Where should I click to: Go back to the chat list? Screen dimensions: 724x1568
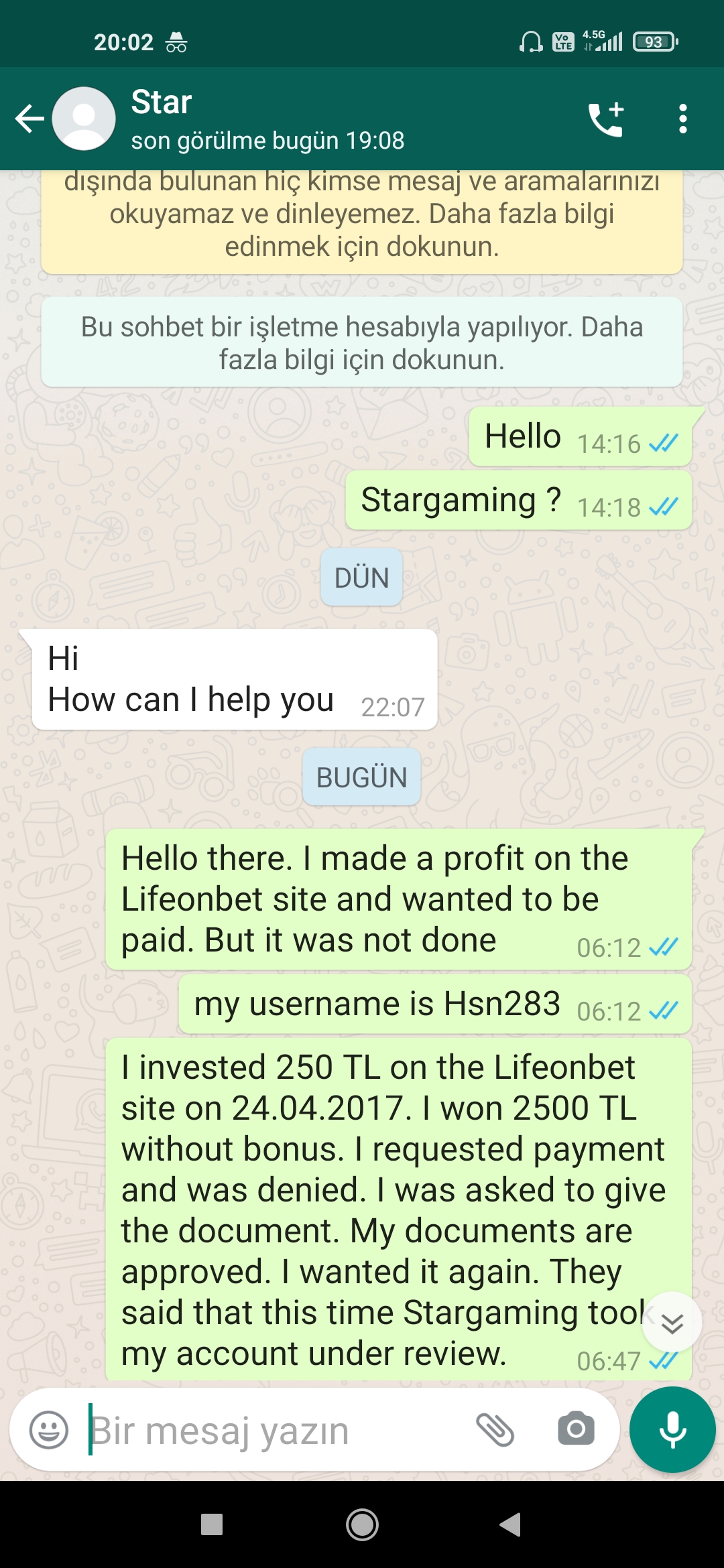(29, 119)
